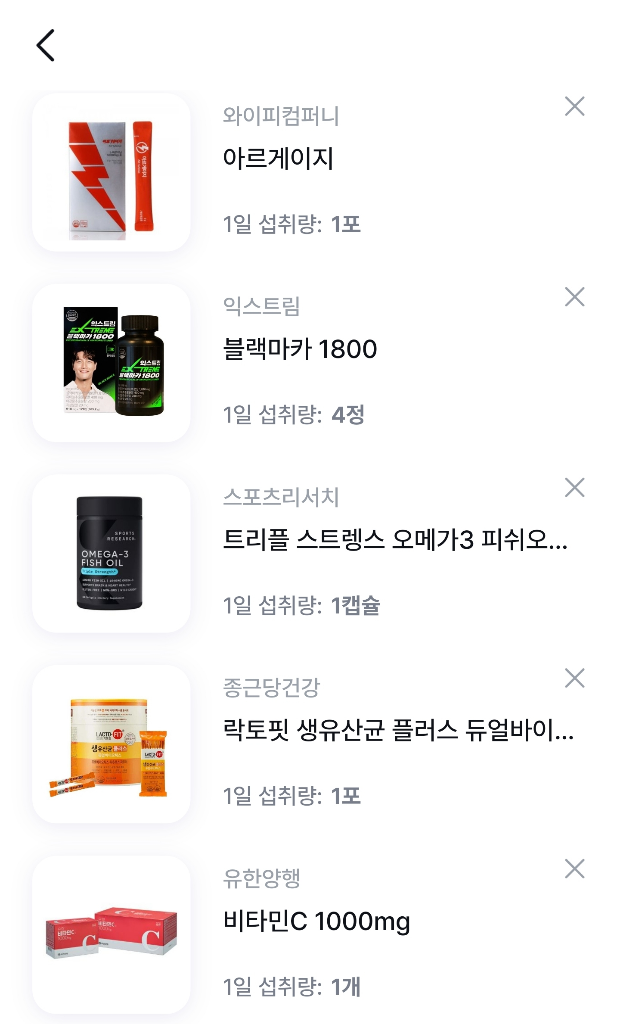Open 유한양행 비타민C 1000mg entry
This screenshot has width=620, height=1024.
tap(316, 921)
